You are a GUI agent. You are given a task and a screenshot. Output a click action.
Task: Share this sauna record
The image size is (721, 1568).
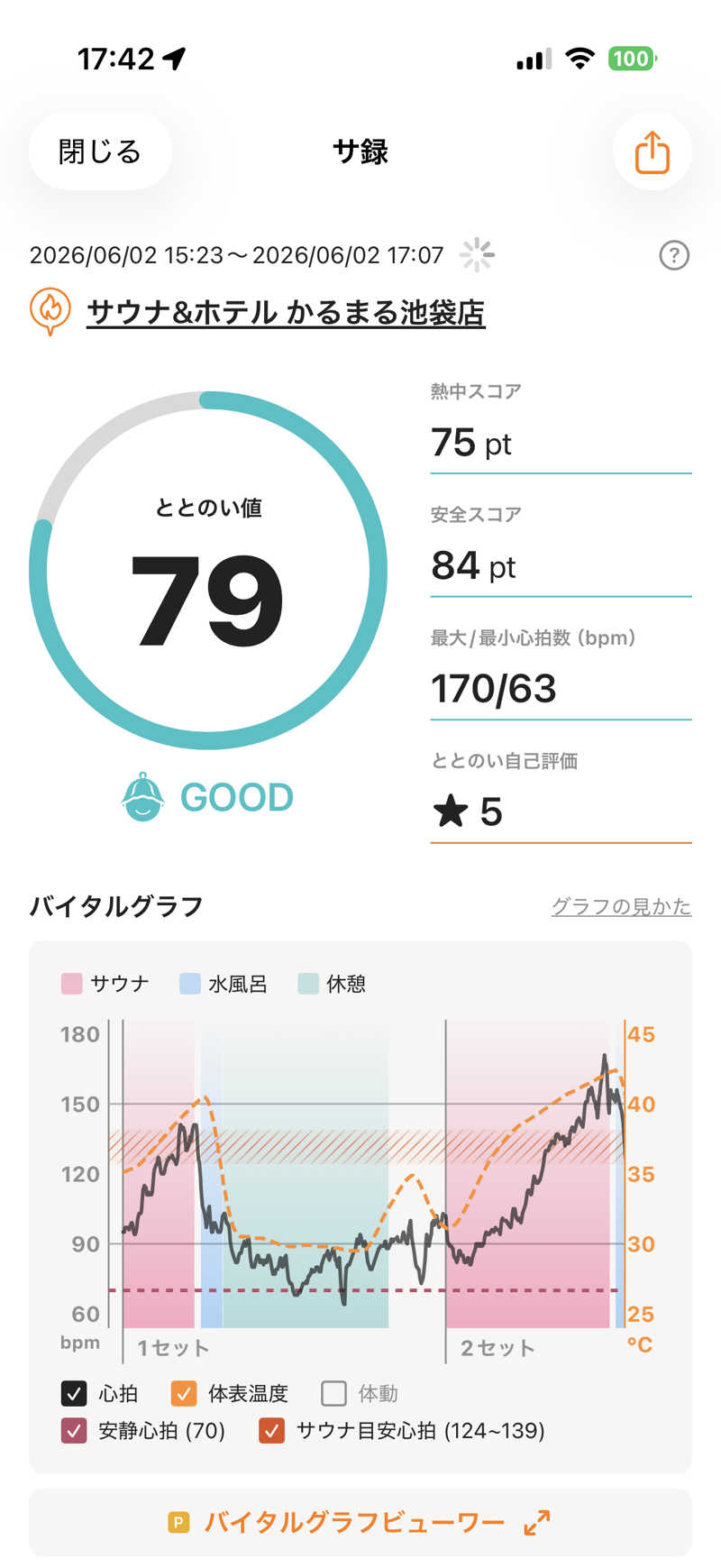653,151
